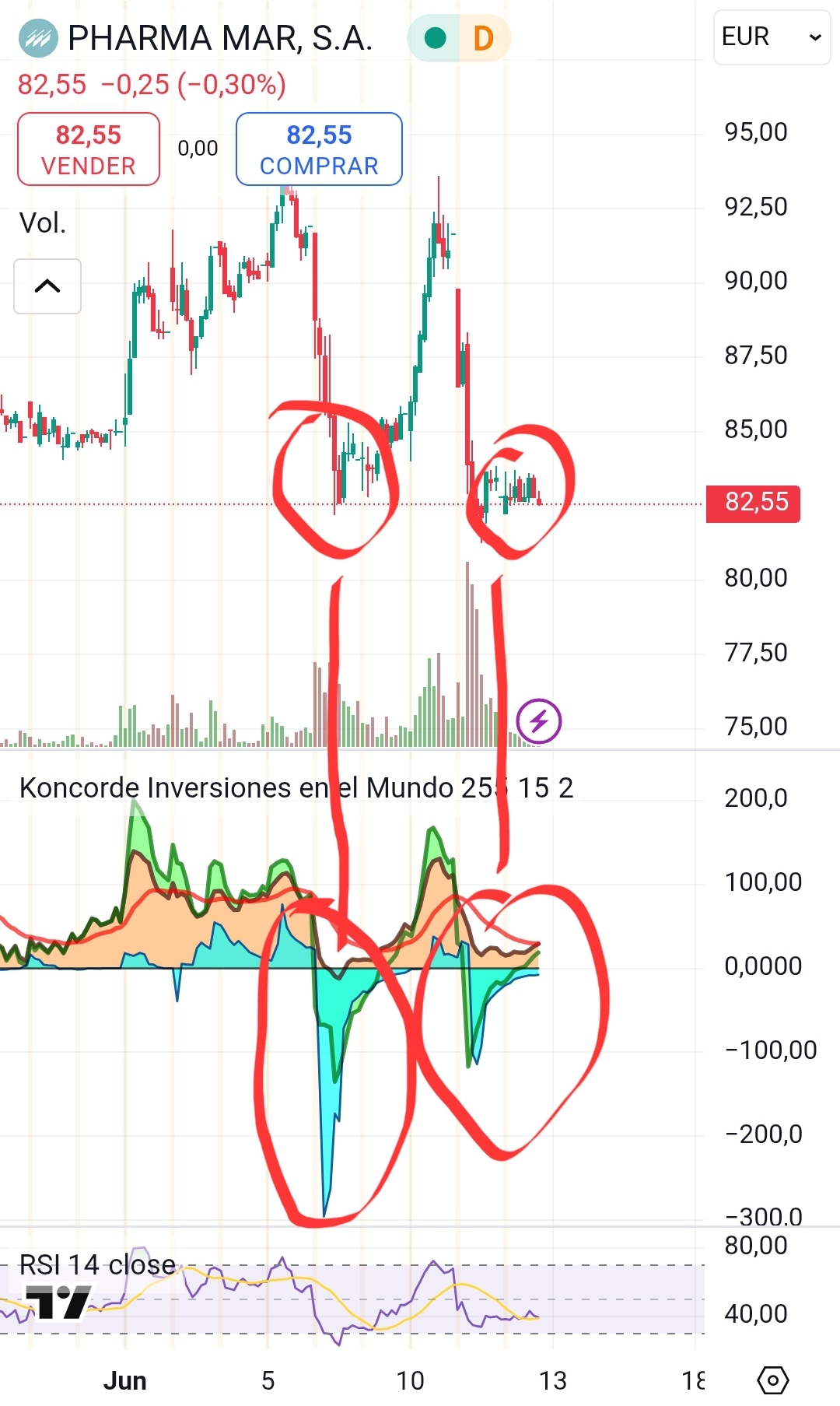Tap the blue 82,55 COMPRAR buy button
Image resolution: width=840 pixels, height=1406 pixels.
[x=319, y=149]
